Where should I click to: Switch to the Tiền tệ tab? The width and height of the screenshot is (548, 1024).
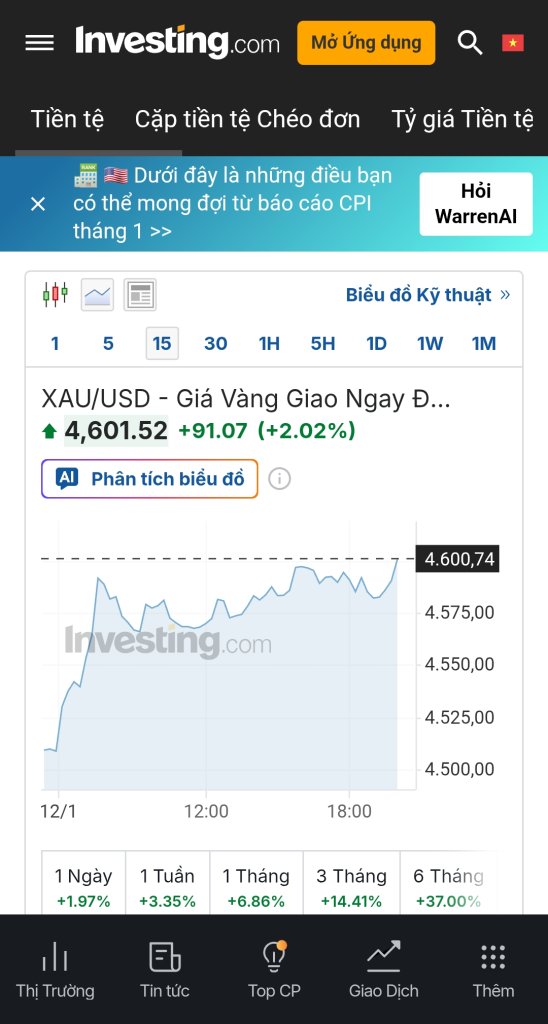pyautogui.click(x=67, y=119)
